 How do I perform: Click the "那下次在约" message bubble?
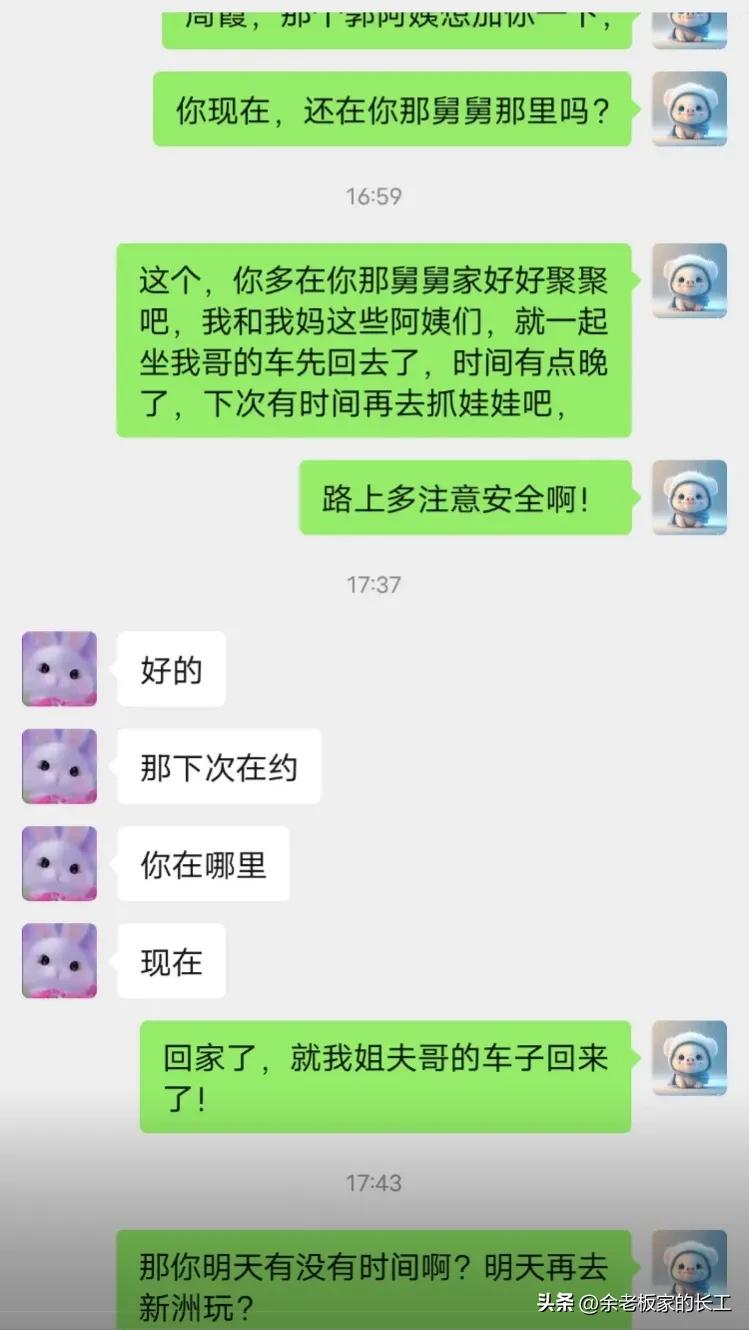[x=217, y=767]
